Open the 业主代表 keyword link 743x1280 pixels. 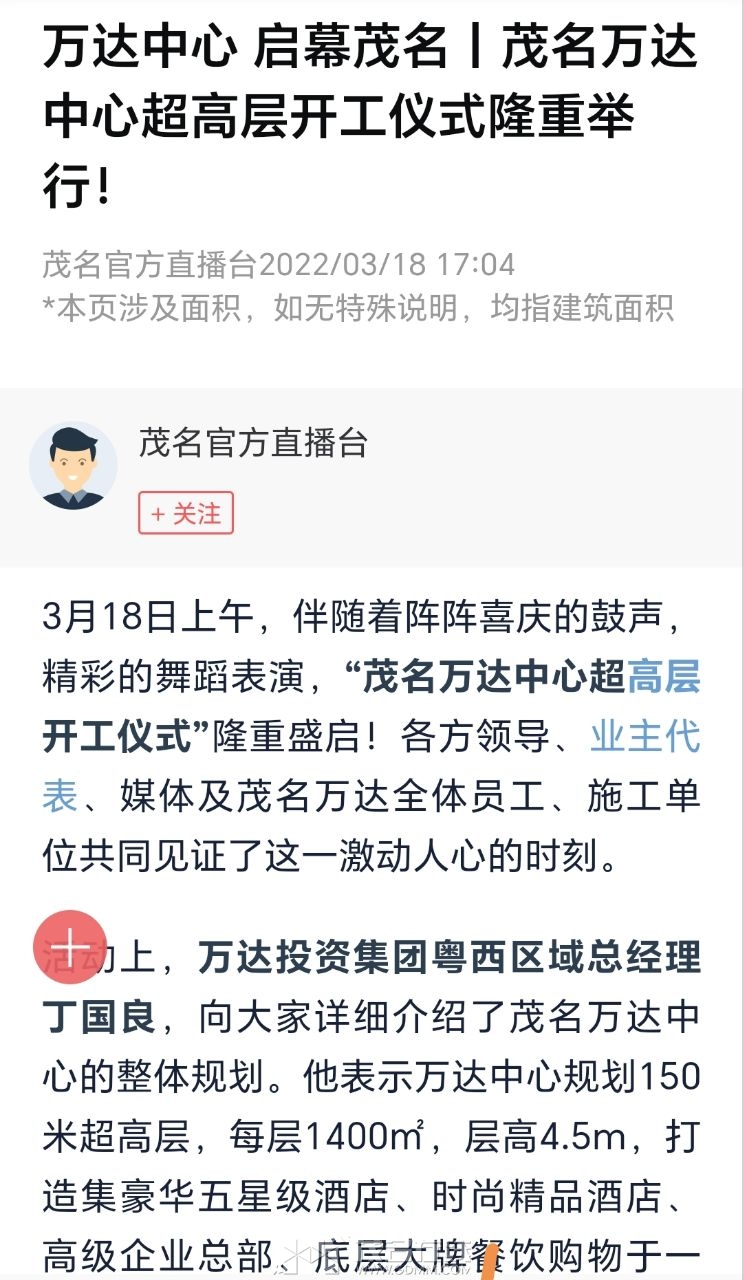point(645,738)
